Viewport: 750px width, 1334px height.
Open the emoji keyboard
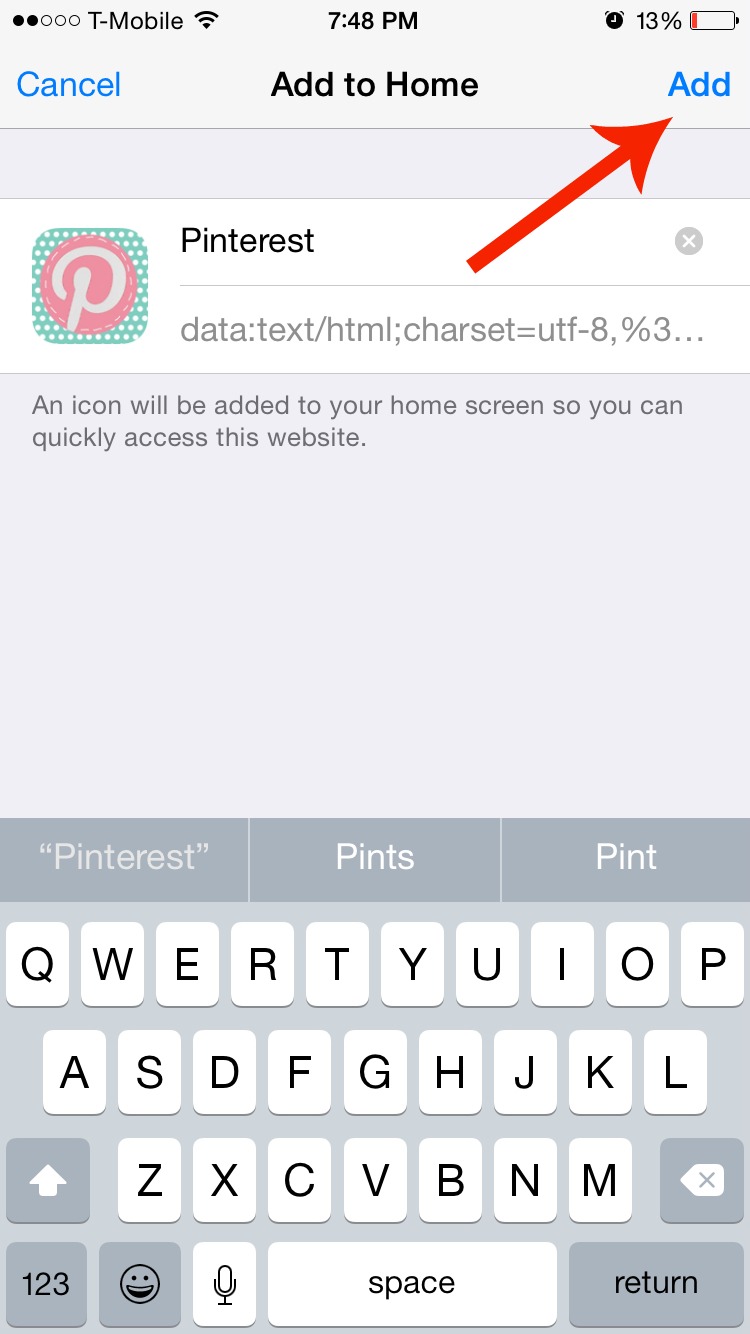click(x=139, y=1283)
